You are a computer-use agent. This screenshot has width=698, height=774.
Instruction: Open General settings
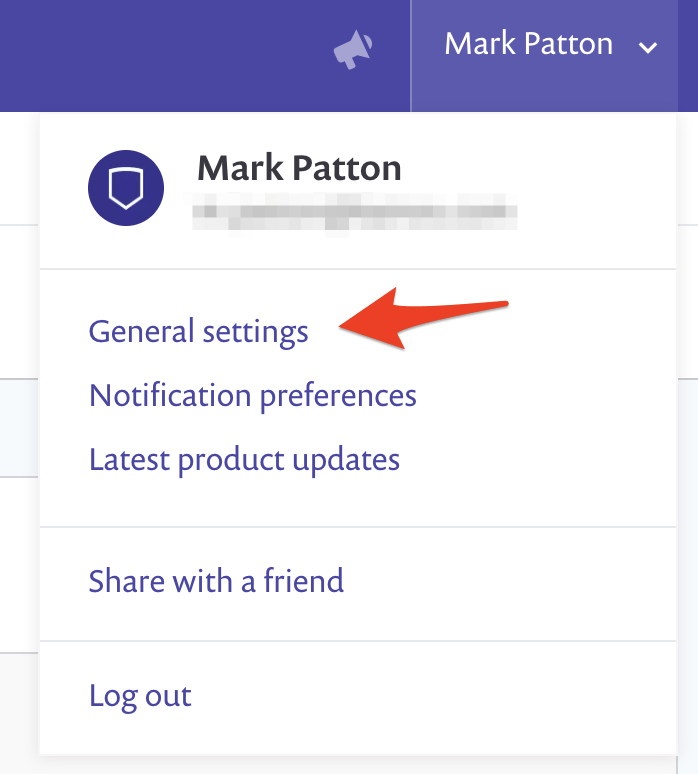coord(198,331)
